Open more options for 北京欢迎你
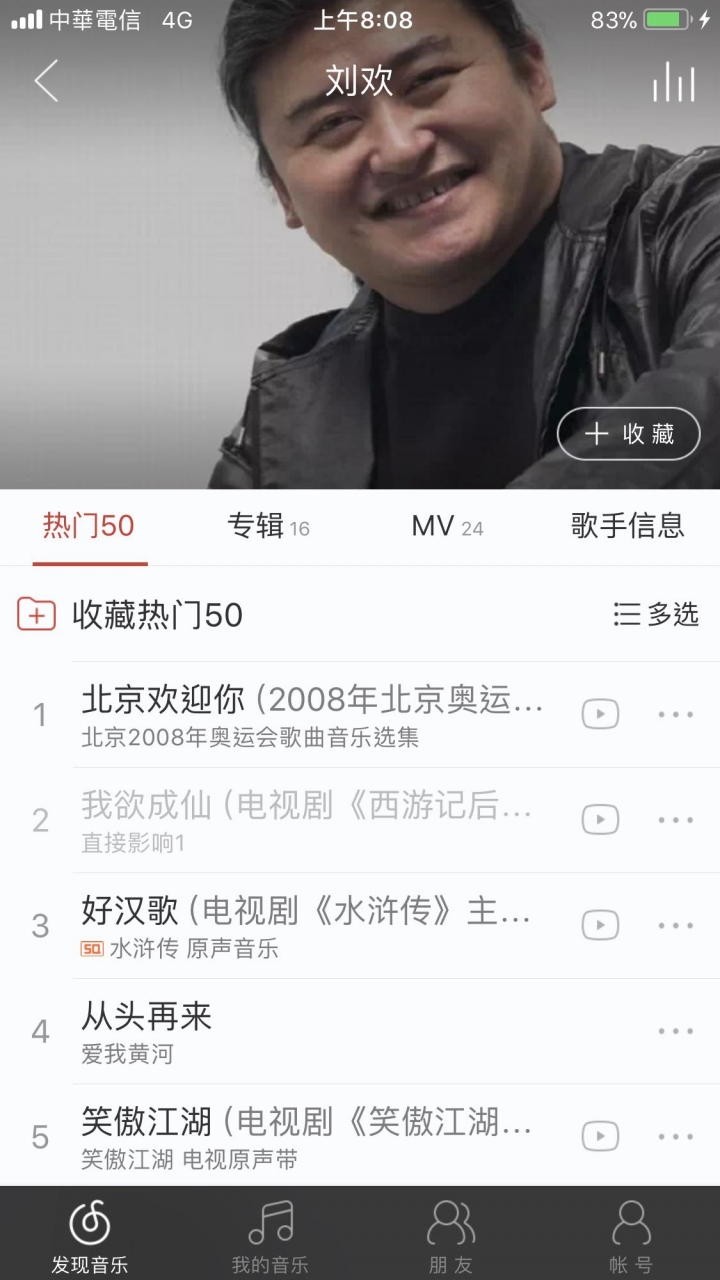This screenshot has width=720, height=1280. [x=675, y=714]
